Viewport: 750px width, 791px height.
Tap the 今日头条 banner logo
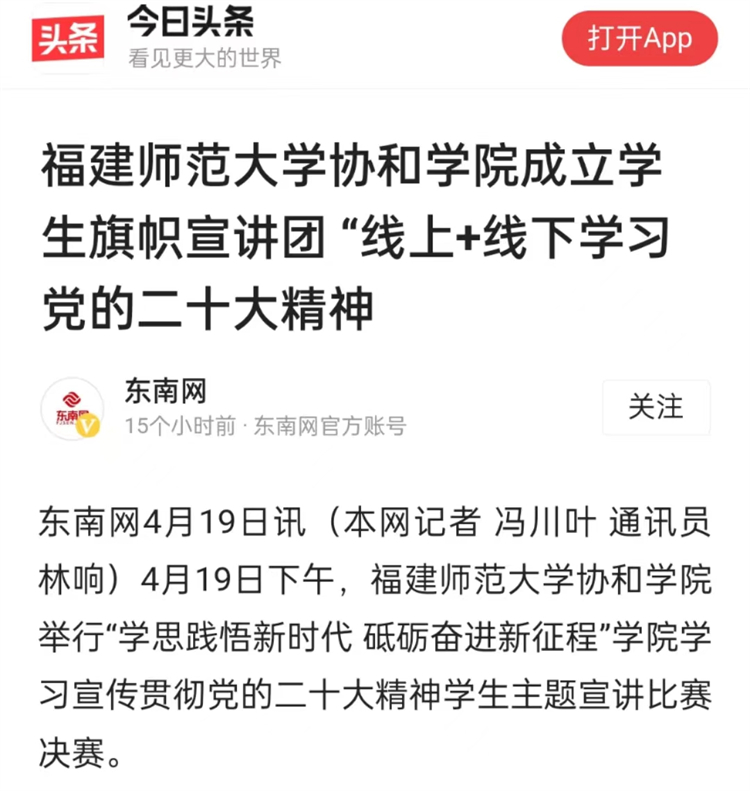(68, 39)
